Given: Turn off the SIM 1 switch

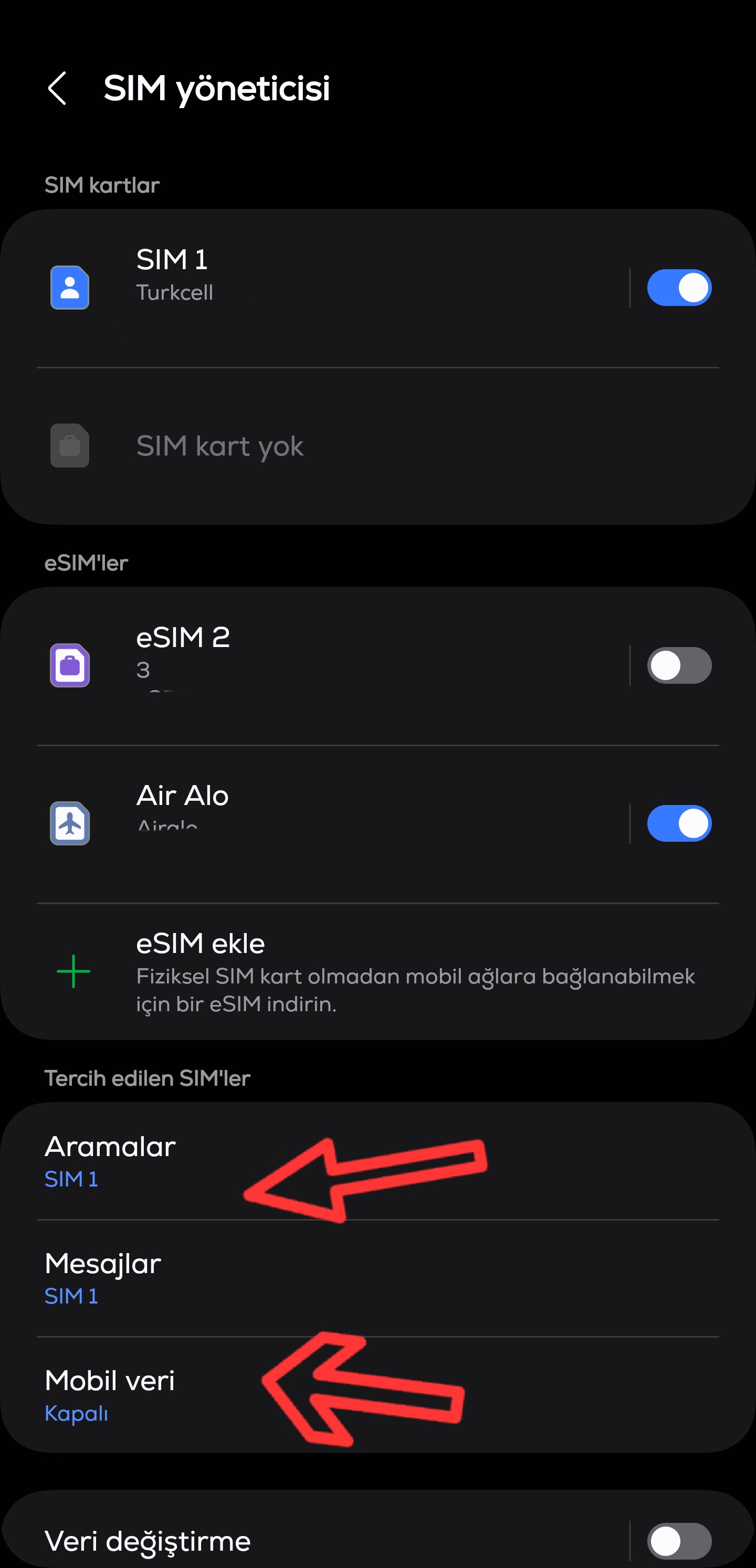Looking at the screenshot, I should (x=679, y=288).
